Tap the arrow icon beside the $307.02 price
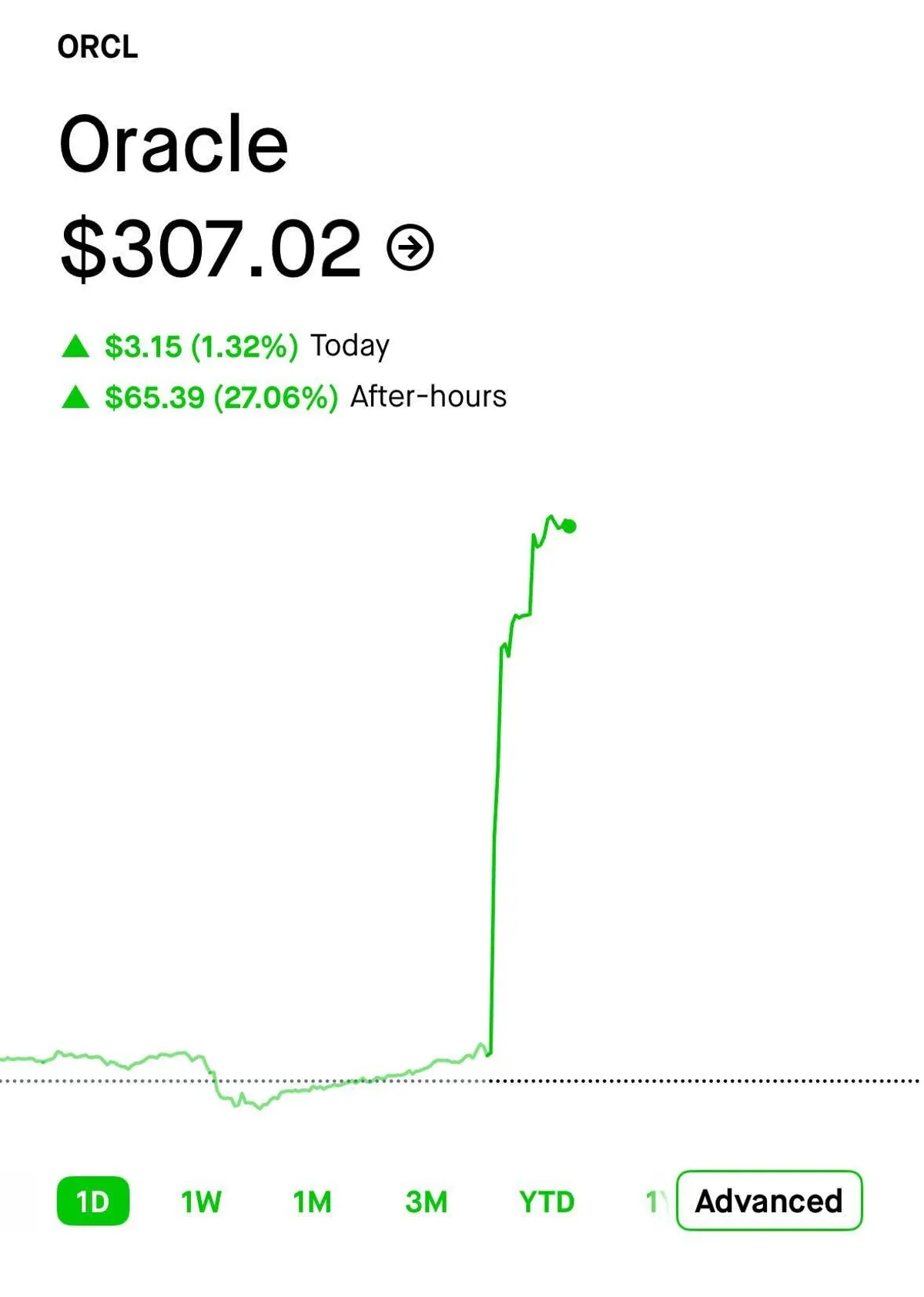The height and width of the screenshot is (1297, 924). pos(410,248)
